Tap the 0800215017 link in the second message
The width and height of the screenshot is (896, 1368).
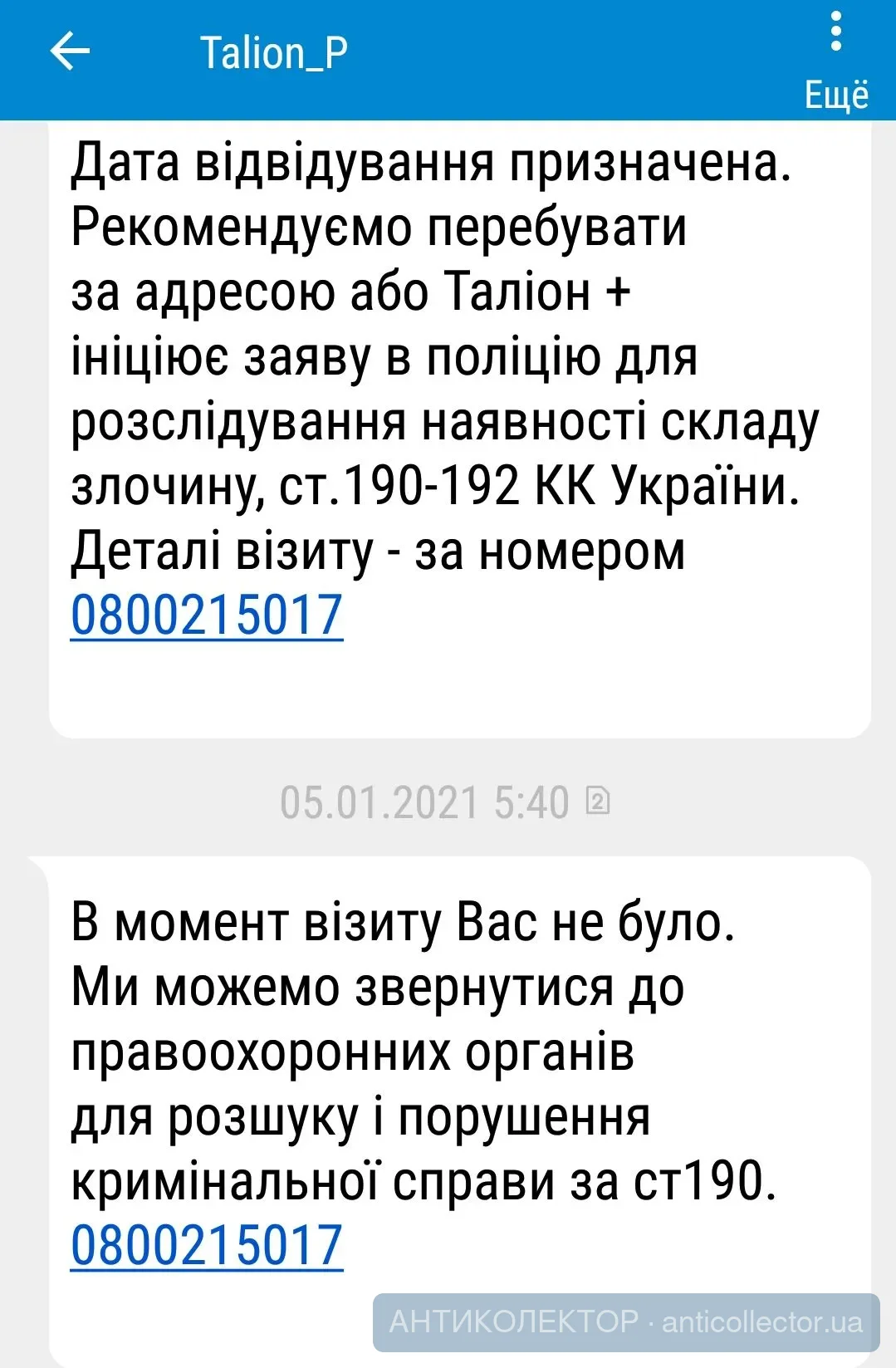pos(207,1246)
